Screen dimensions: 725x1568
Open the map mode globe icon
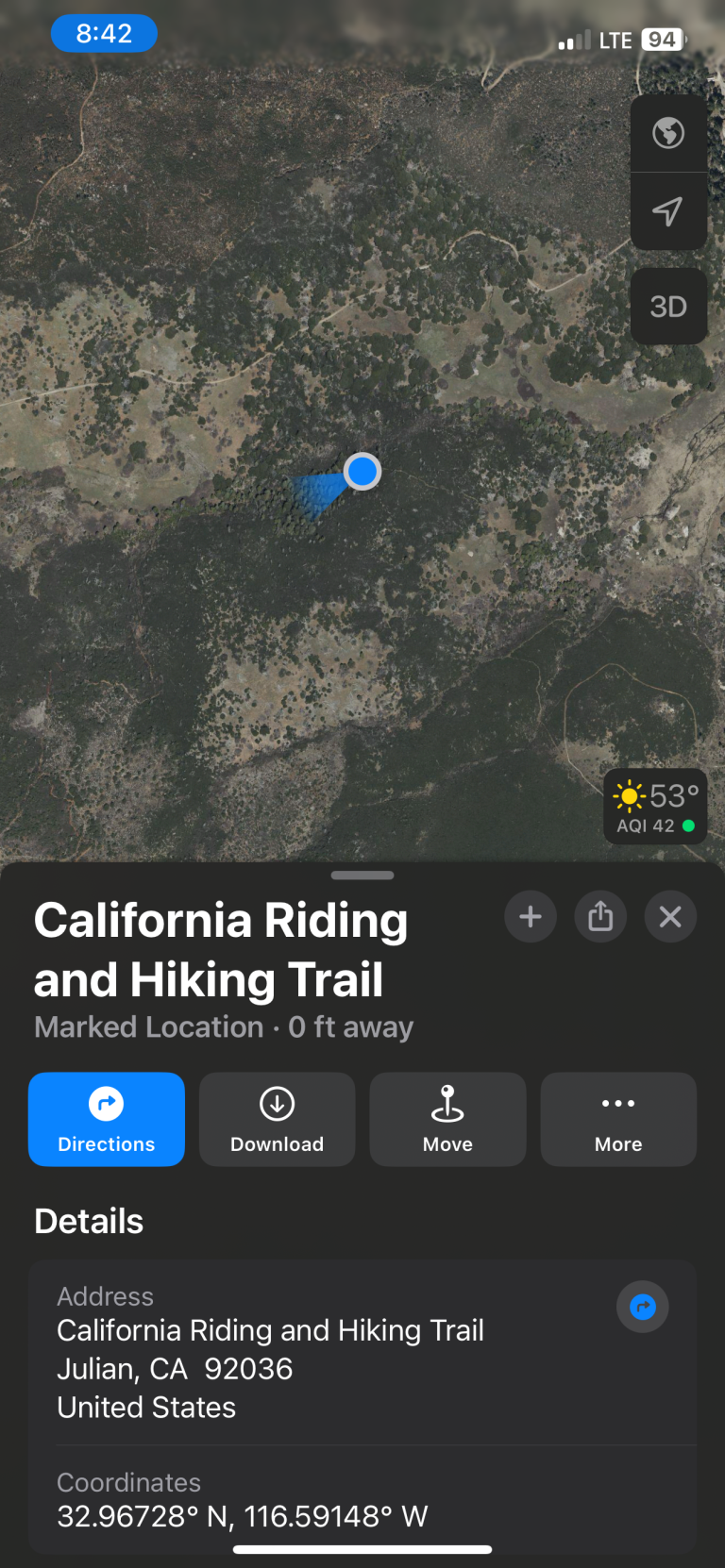[x=668, y=133]
